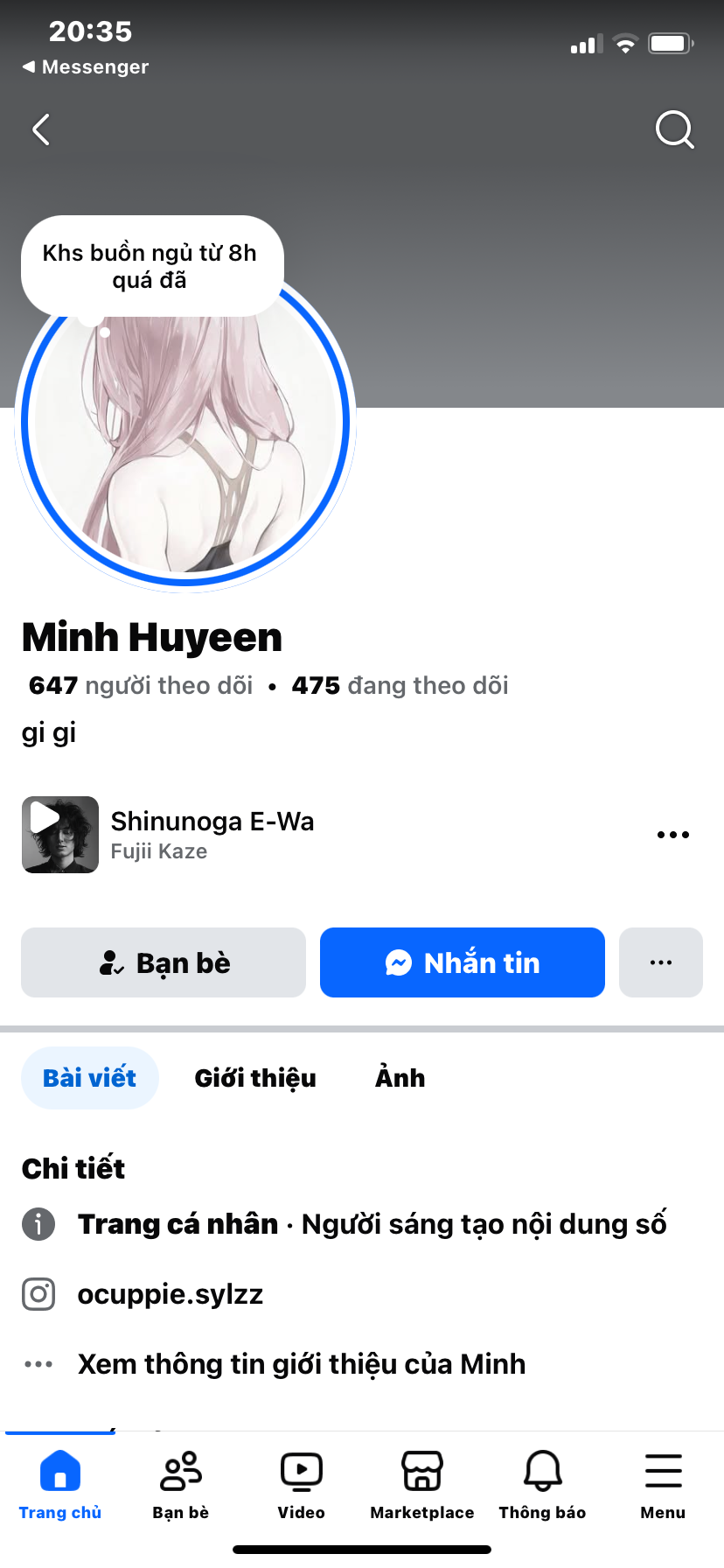Switch to the Giới thiệu tab

[255, 1078]
